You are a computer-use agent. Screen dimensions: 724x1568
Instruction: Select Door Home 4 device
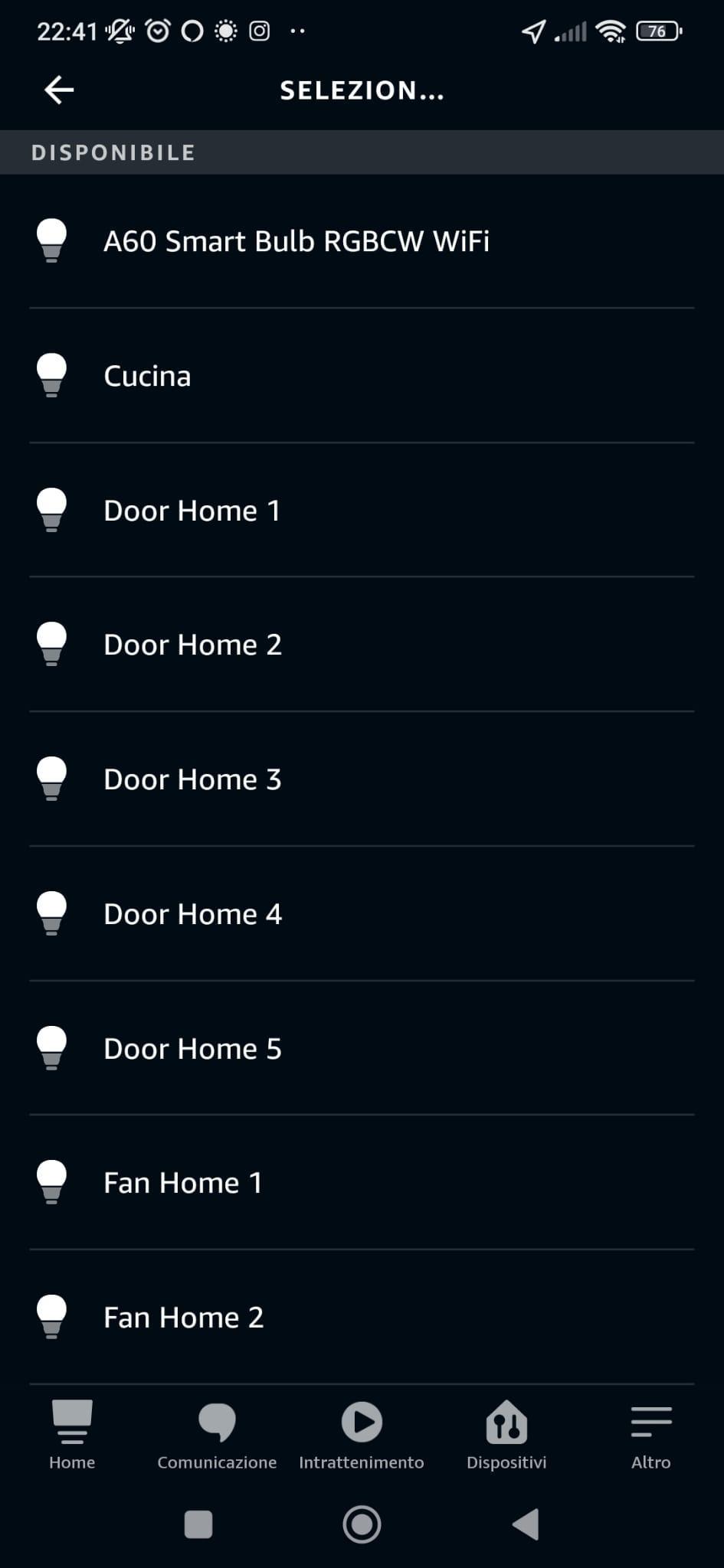[192, 914]
